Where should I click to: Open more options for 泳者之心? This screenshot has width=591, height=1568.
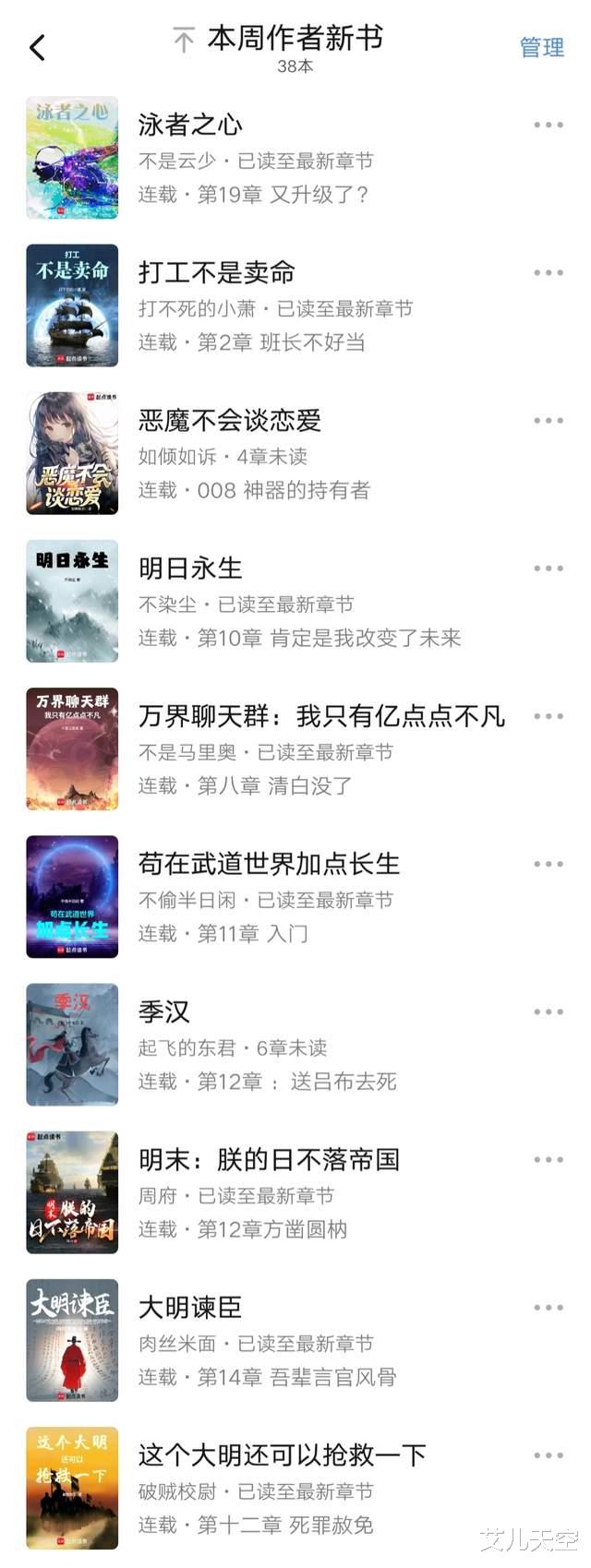(x=548, y=125)
